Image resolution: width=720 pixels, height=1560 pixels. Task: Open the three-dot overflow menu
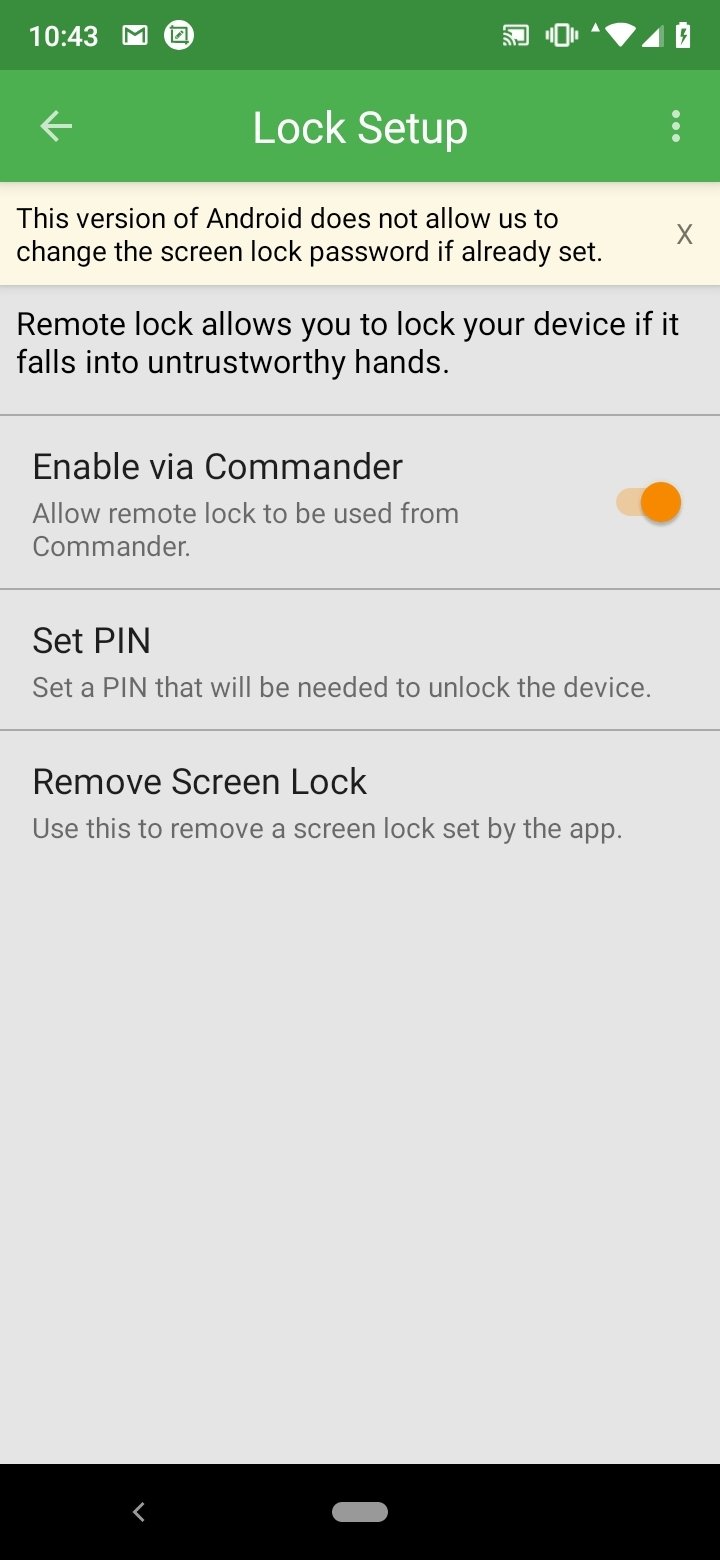[x=676, y=126]
